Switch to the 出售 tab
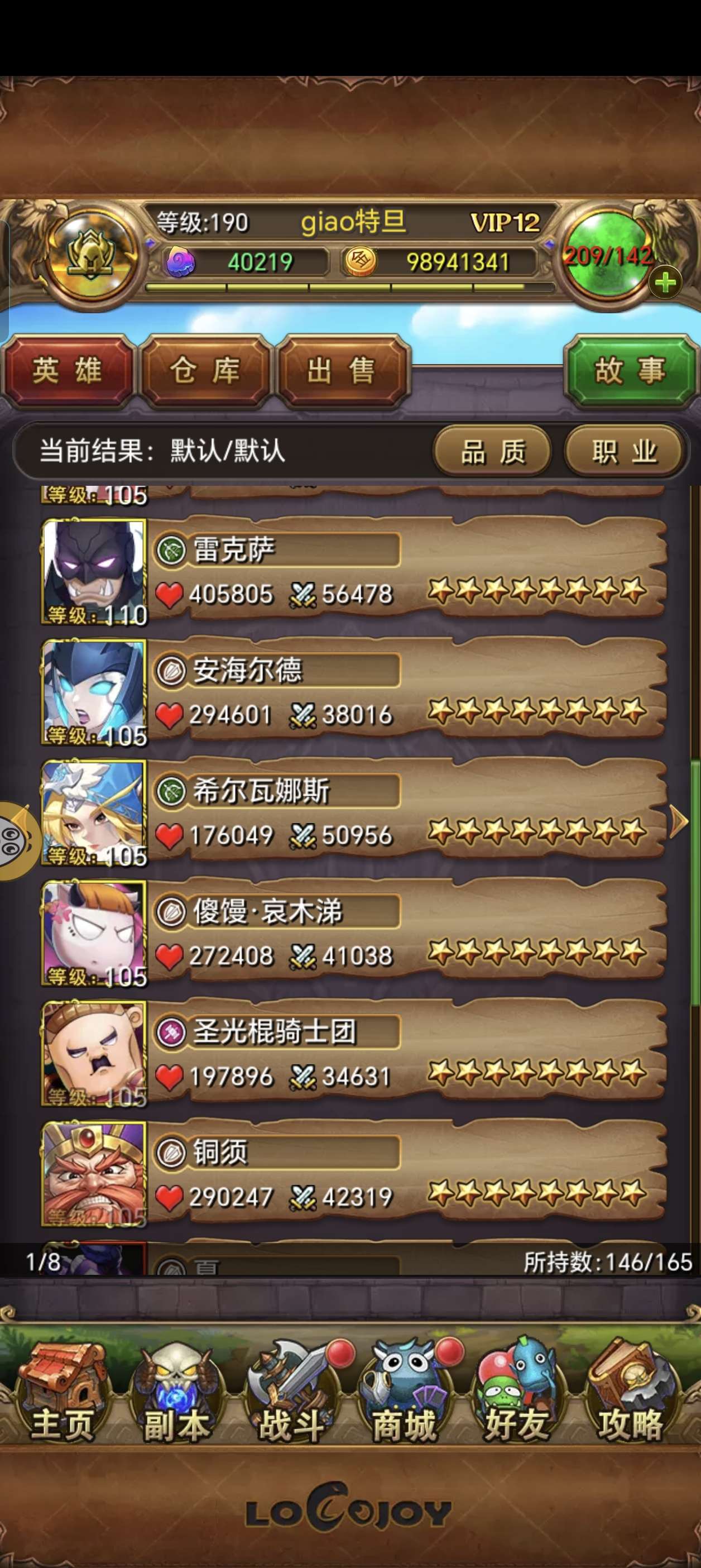 click(342, 371)
